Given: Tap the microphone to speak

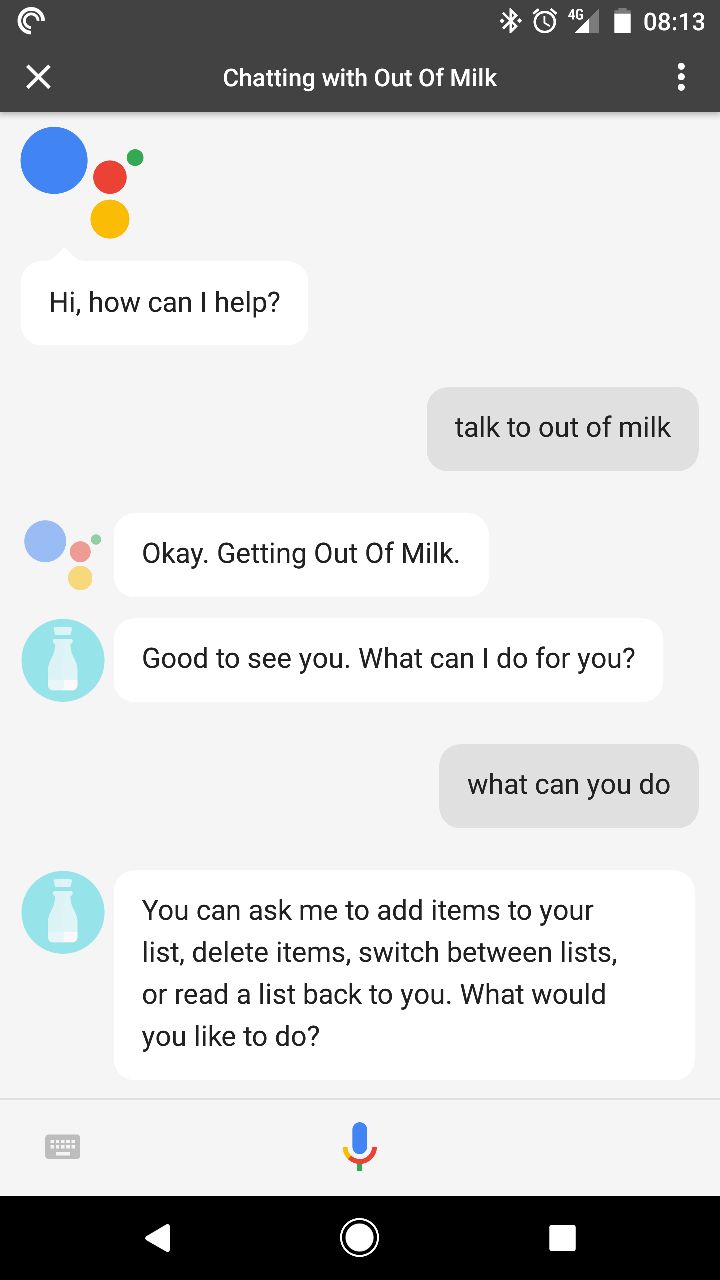Looking at the screenshot, I should coord(359,1146).
